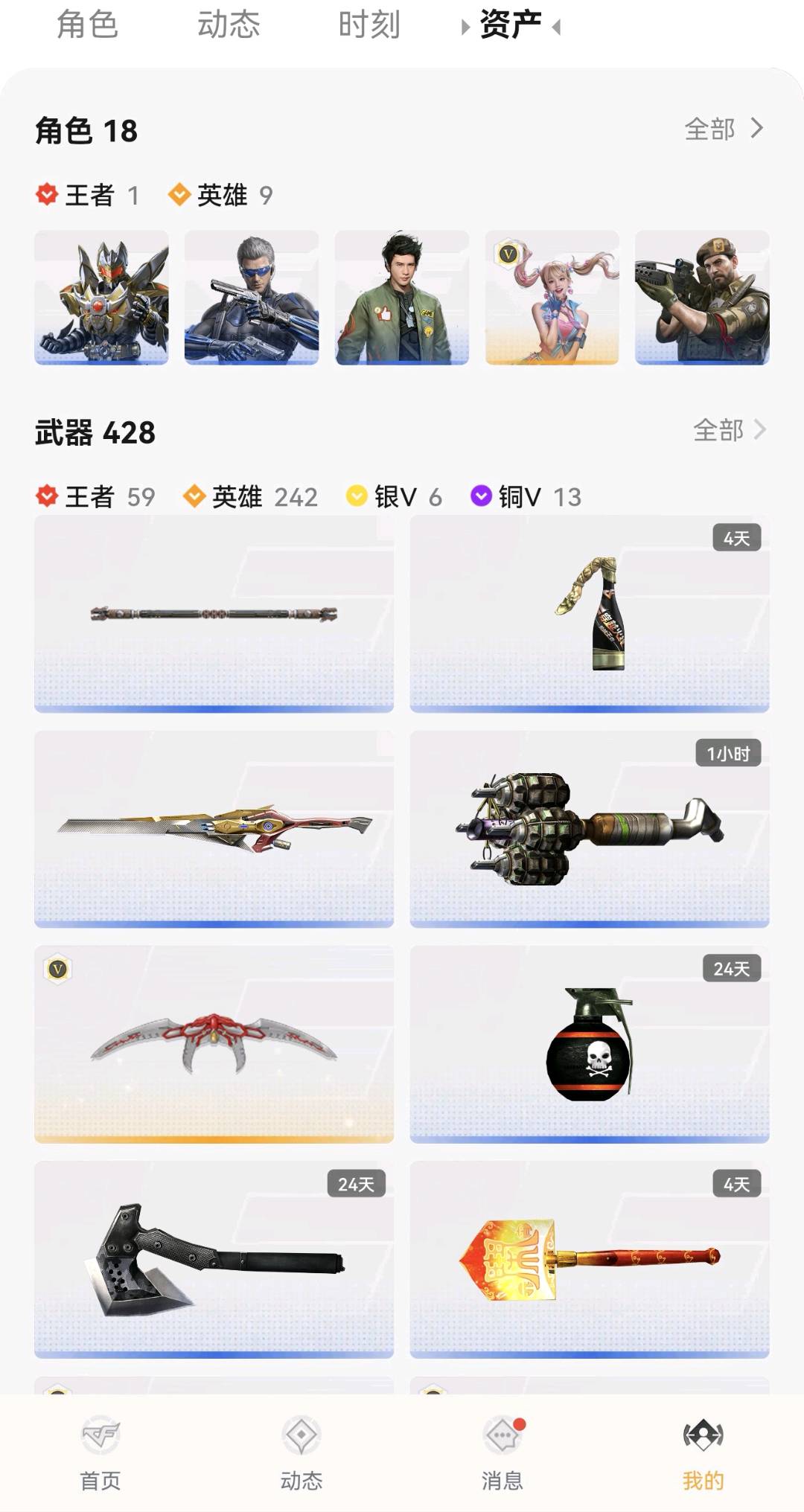This screenshot has height=1512, width=804.
Task: Open the pink-haired girl character card
Action: (552, 298)
